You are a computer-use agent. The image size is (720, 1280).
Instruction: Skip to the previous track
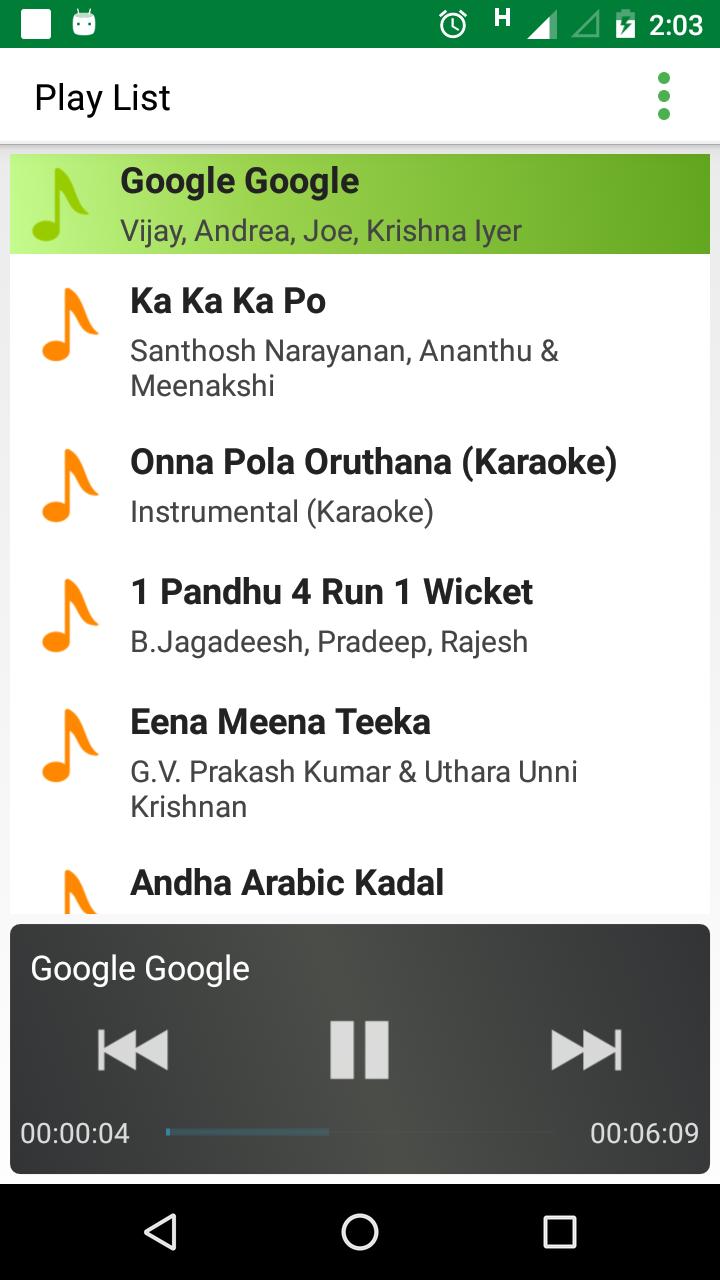(133, 1050)
